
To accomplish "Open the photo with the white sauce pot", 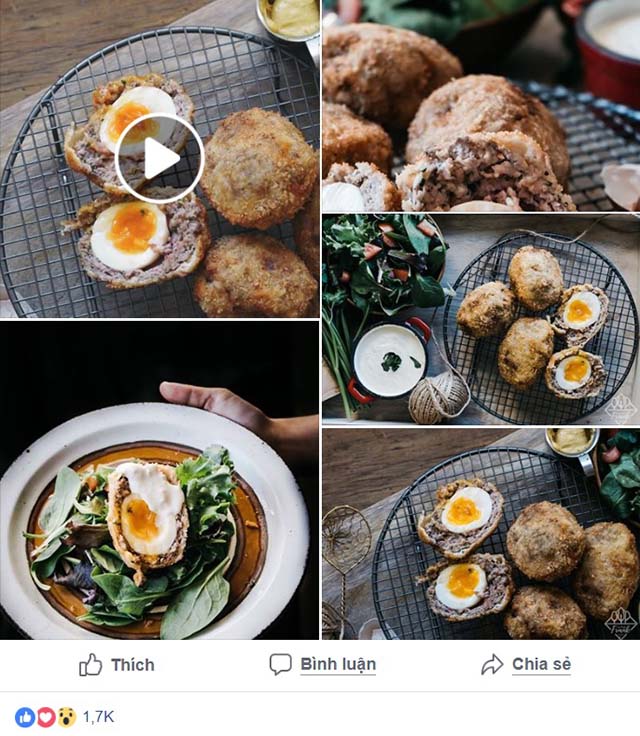I will [x=481, y=320].
